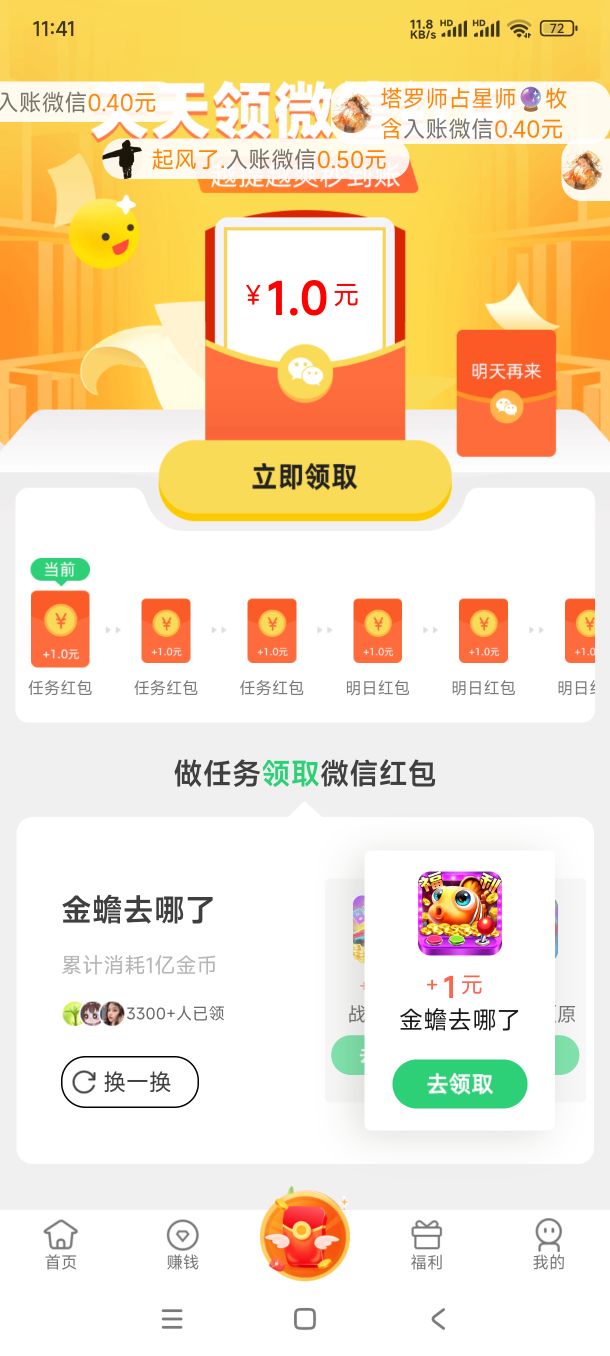Tap 去领取 for 金蟾去哪了
Image resolution: width=610 pixels, height=1356 pixels.
pos(459,1084)
